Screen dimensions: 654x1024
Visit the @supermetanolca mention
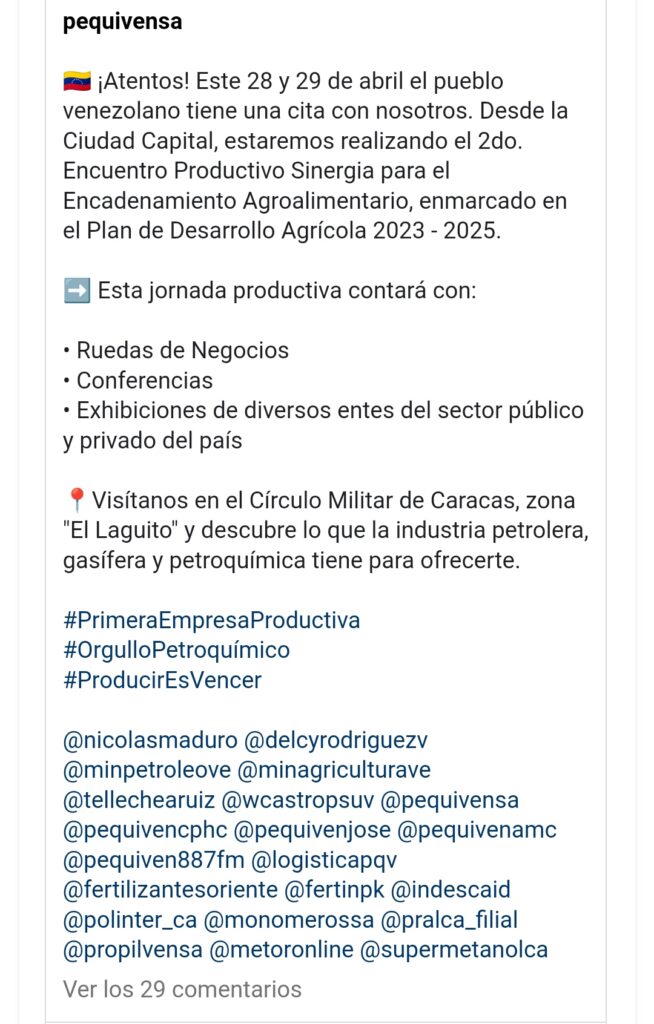click(x=453, y=950)
